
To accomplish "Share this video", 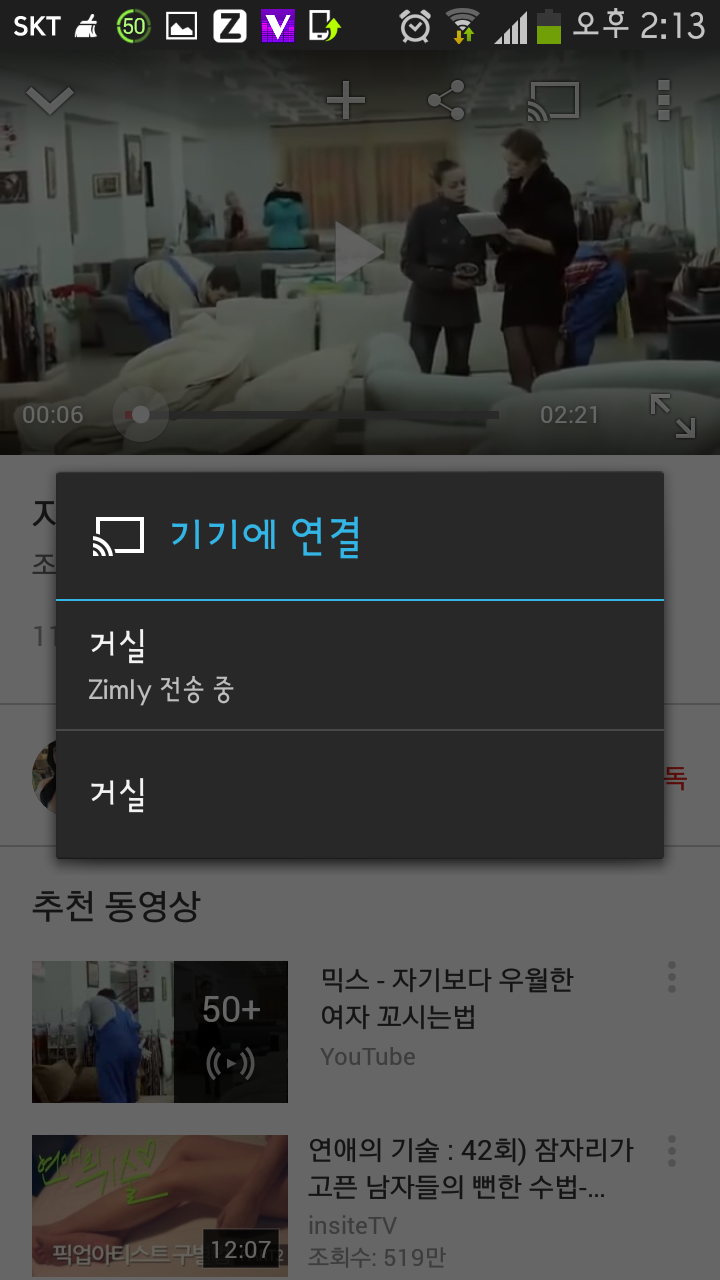I will [x=446, y=100].
